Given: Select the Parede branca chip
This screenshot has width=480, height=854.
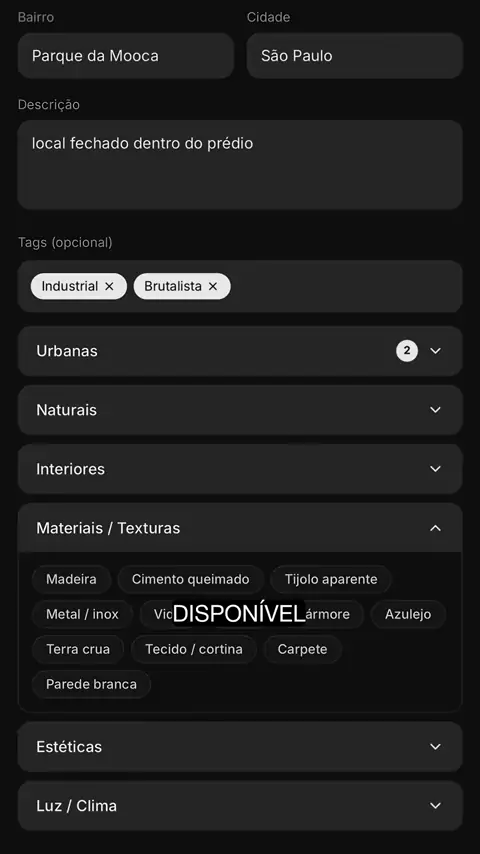Looking at the screenshot, I should click(x=92, y=684).
